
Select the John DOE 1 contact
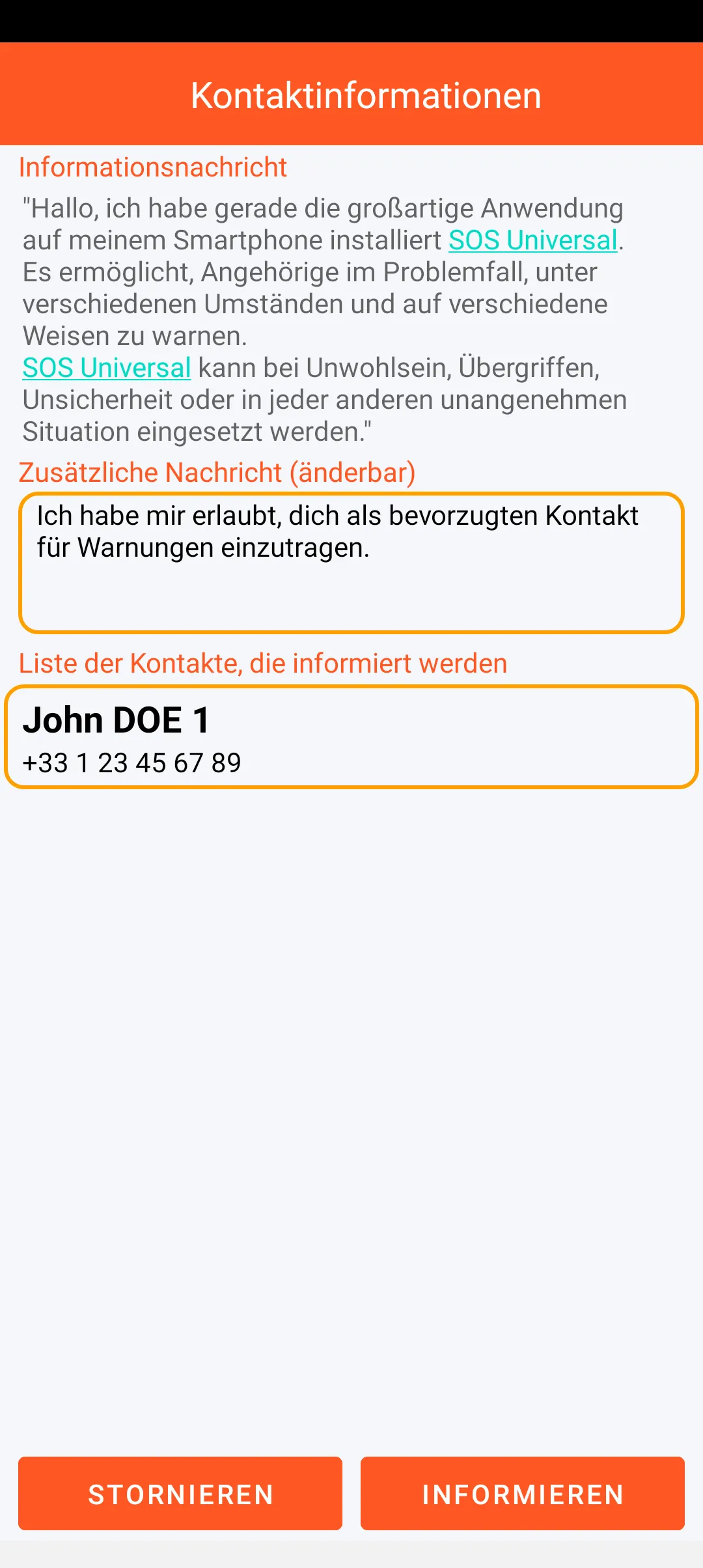(x=351, y=737)
